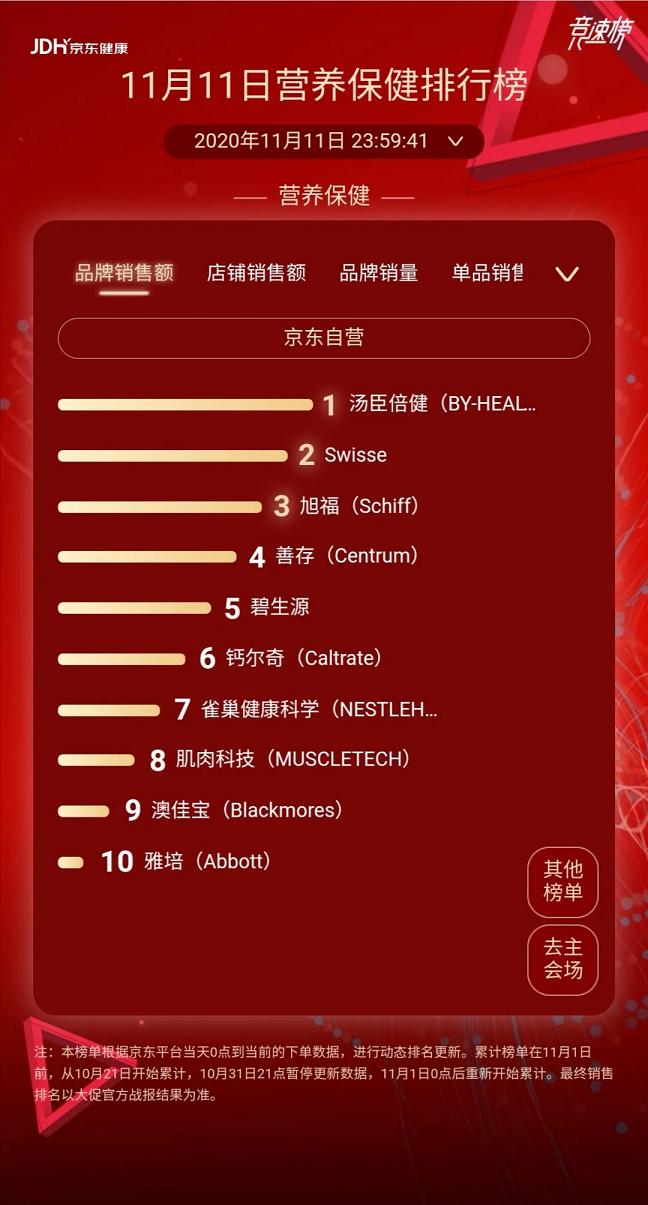Open rank 9 brand 澳佳宝 Blackmores

click(x=247, y=810)
